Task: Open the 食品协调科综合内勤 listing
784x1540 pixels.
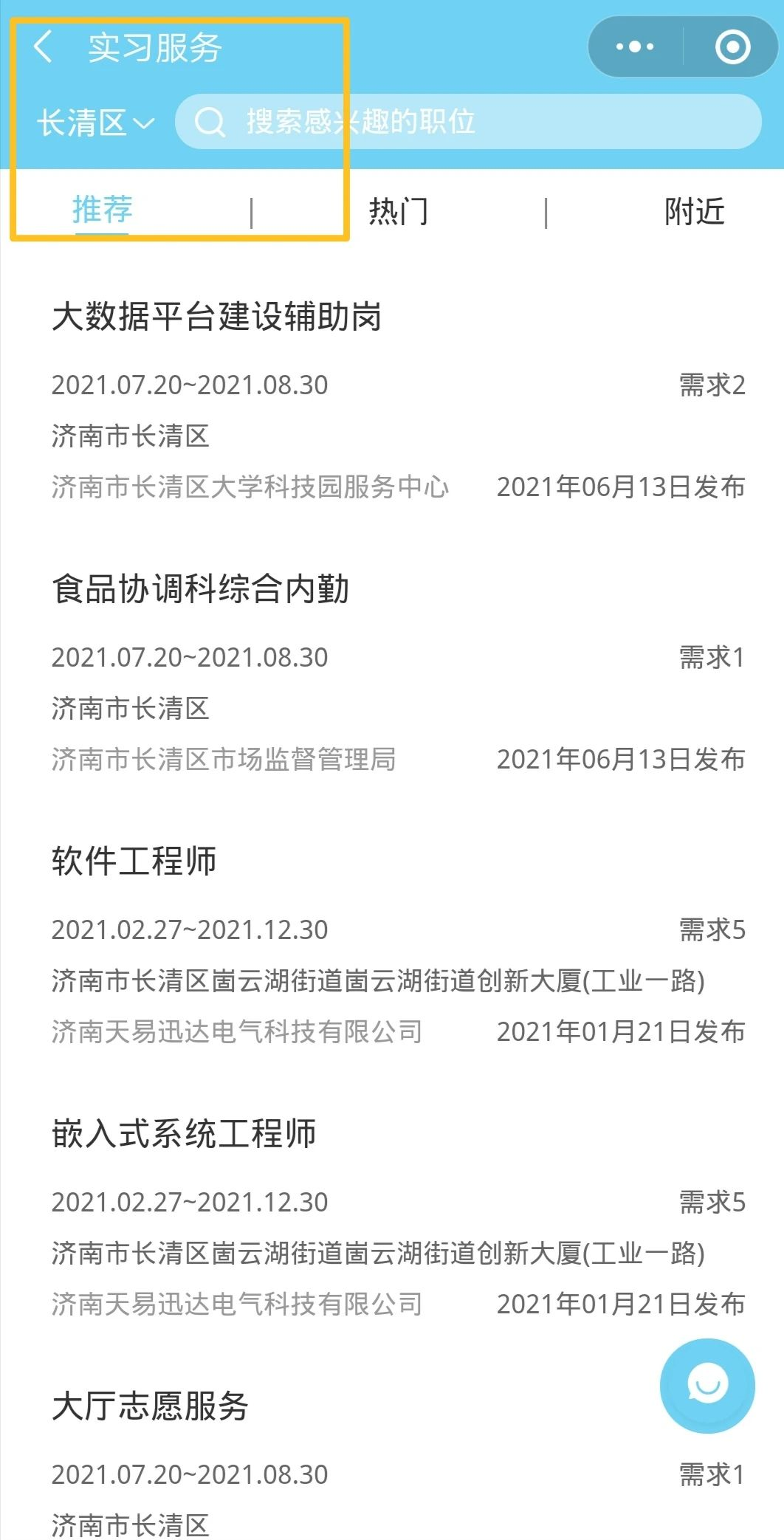Action: (x=398, y=673)
